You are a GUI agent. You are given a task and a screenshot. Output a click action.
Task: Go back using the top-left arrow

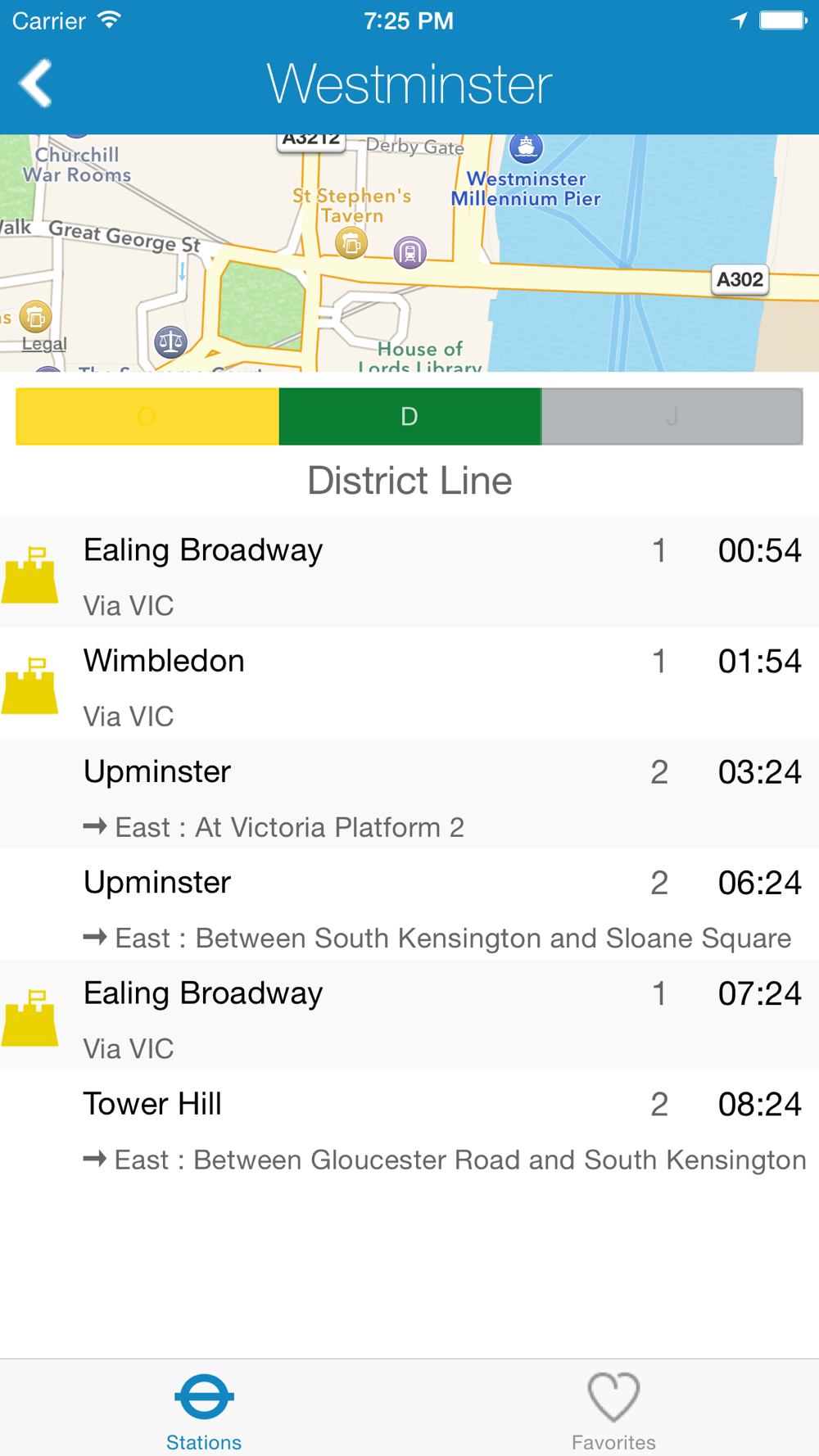[x=36, y=84]
